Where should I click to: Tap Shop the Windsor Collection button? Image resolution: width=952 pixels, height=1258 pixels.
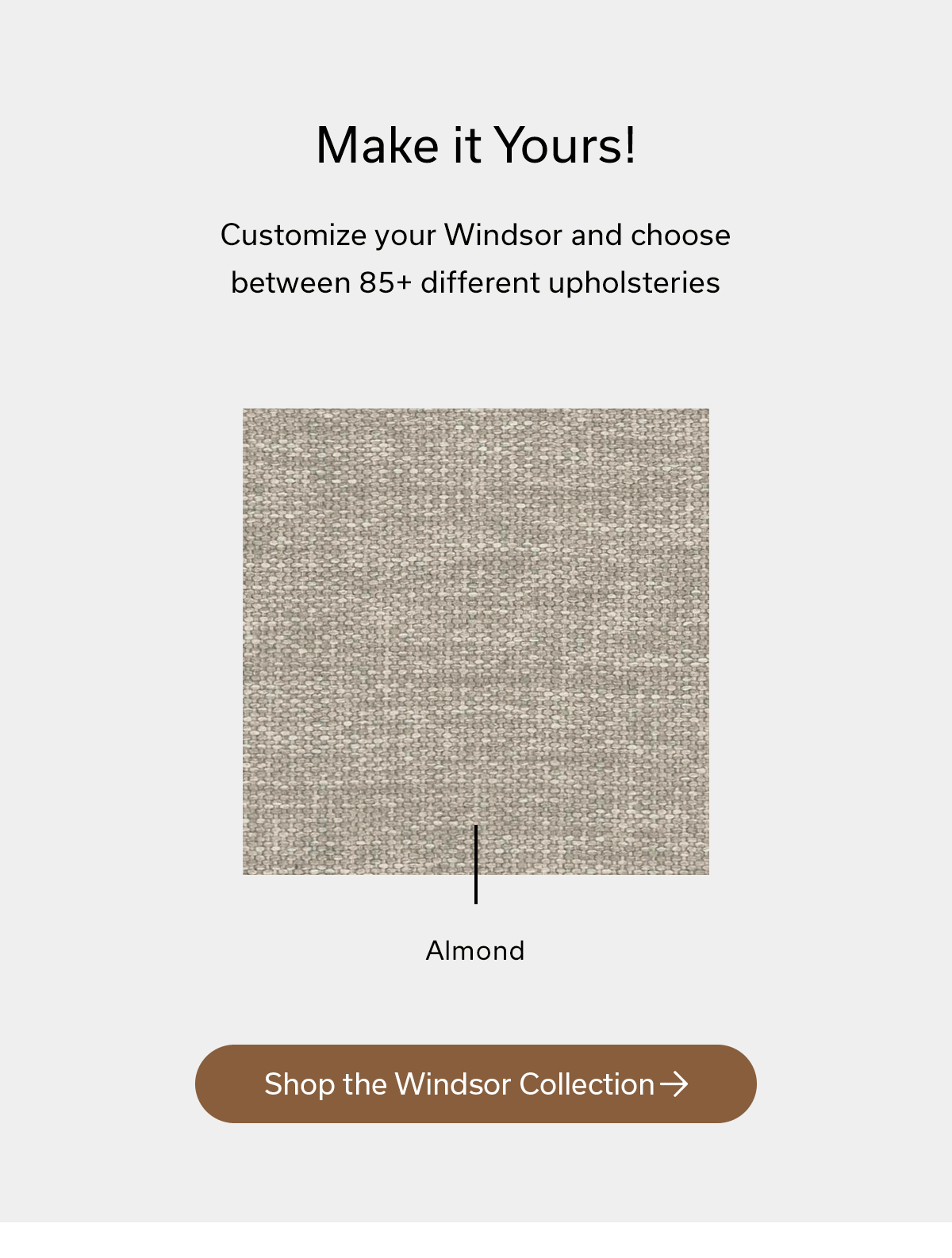coord(475,1083)
